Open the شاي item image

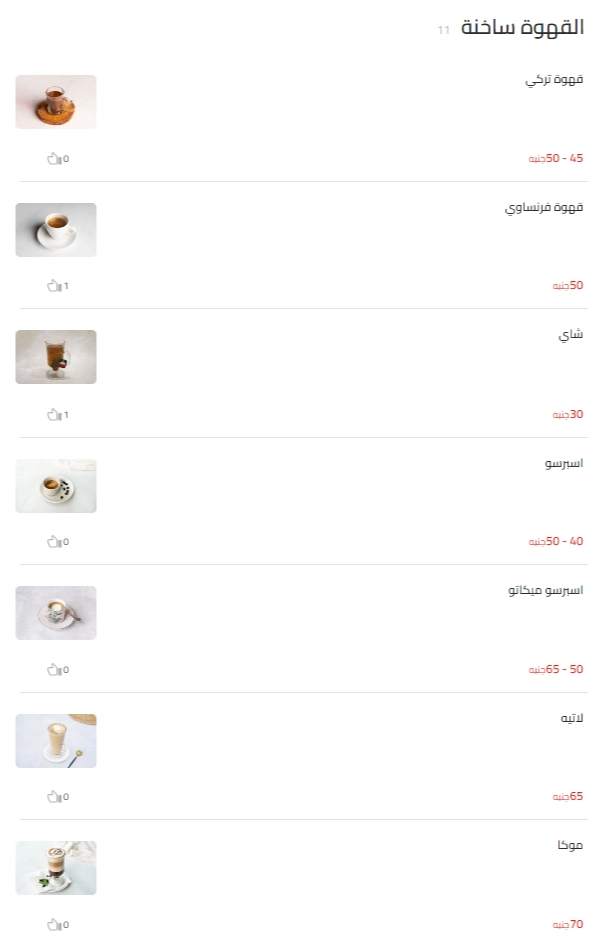coord(56,357)
